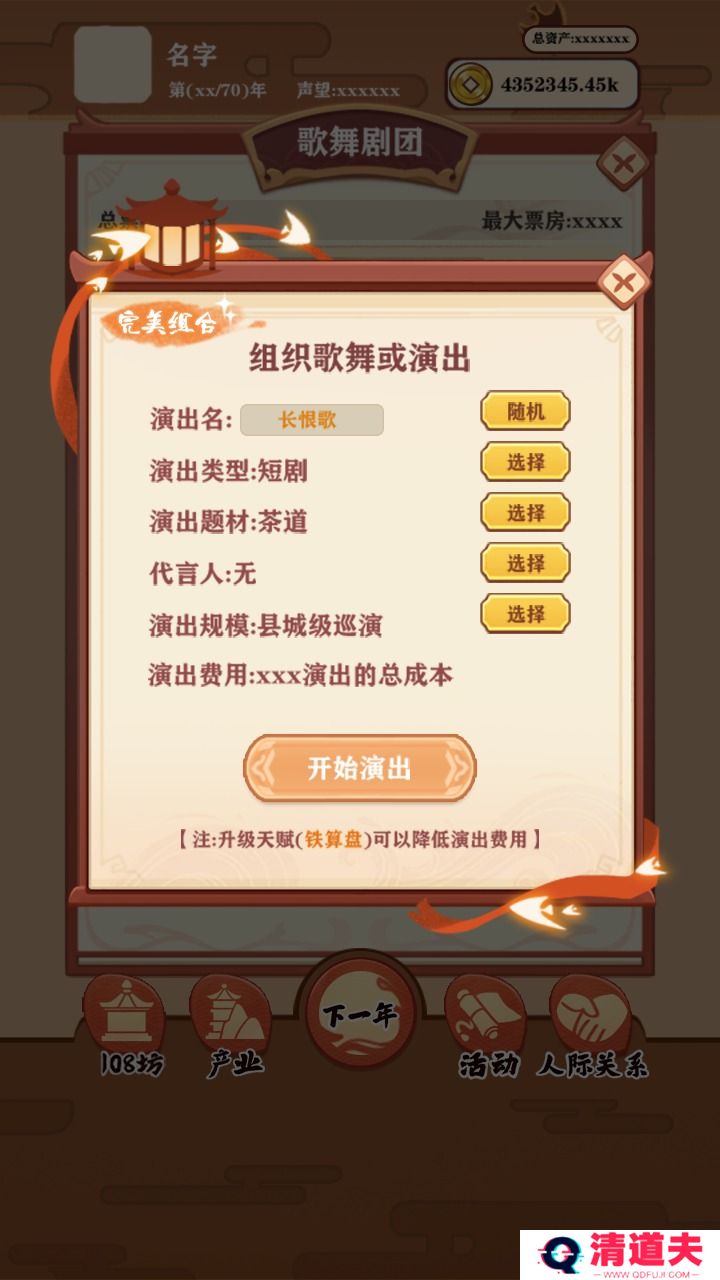Select the 演出类型 (show type)
This screenshot has width=720, height=1280.
tap(525, 462)
